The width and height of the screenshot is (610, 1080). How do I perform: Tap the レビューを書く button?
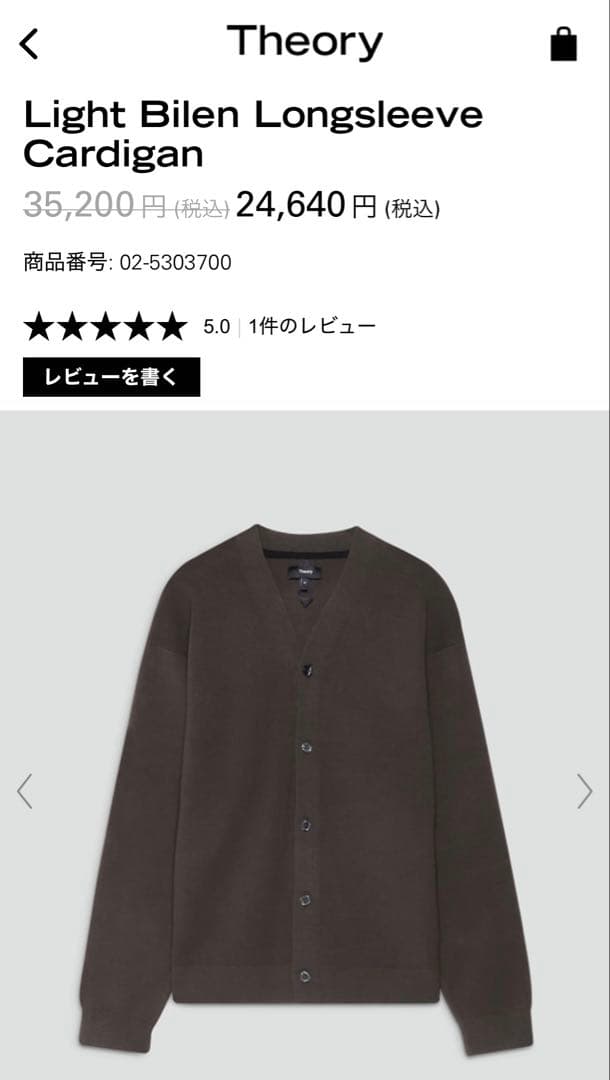(111, 377)
